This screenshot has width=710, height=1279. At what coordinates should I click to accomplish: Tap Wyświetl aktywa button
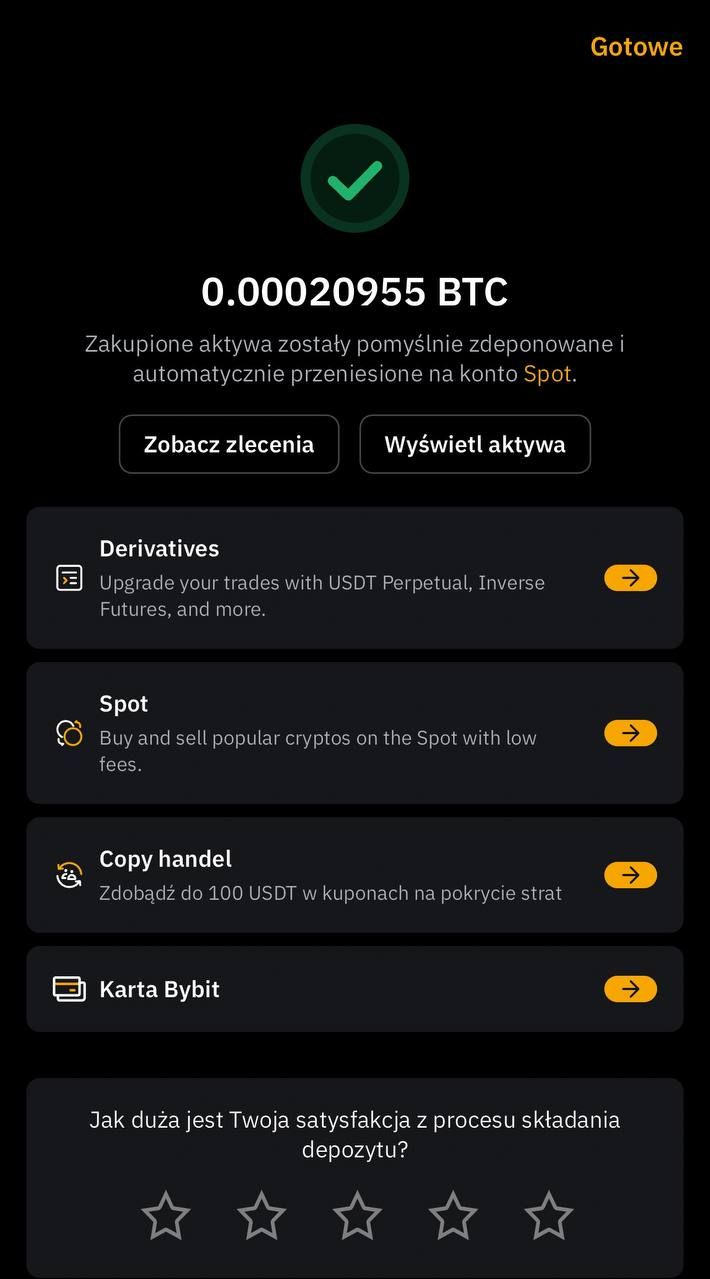[x=475, y=444]
